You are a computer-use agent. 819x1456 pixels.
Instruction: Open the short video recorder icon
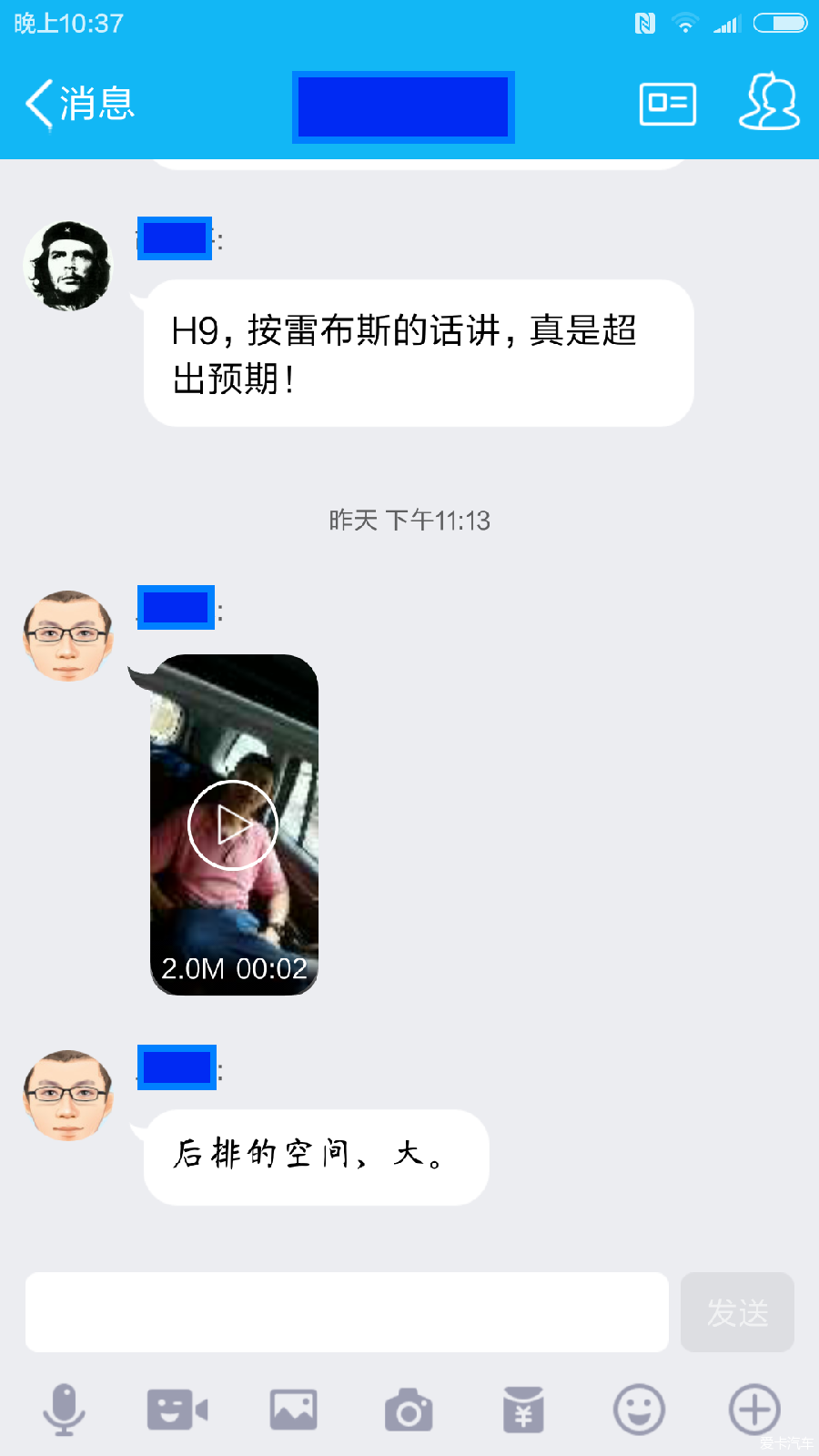click(177, 1410)
